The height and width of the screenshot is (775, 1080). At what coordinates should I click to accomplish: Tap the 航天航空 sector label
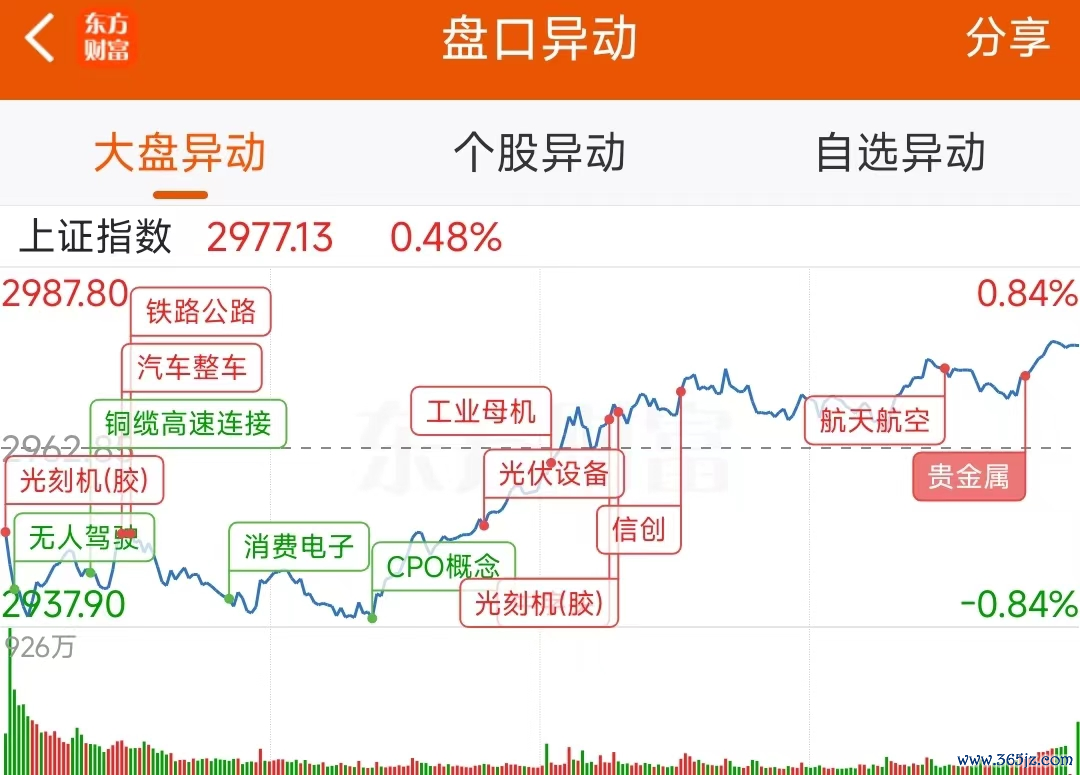875,420
